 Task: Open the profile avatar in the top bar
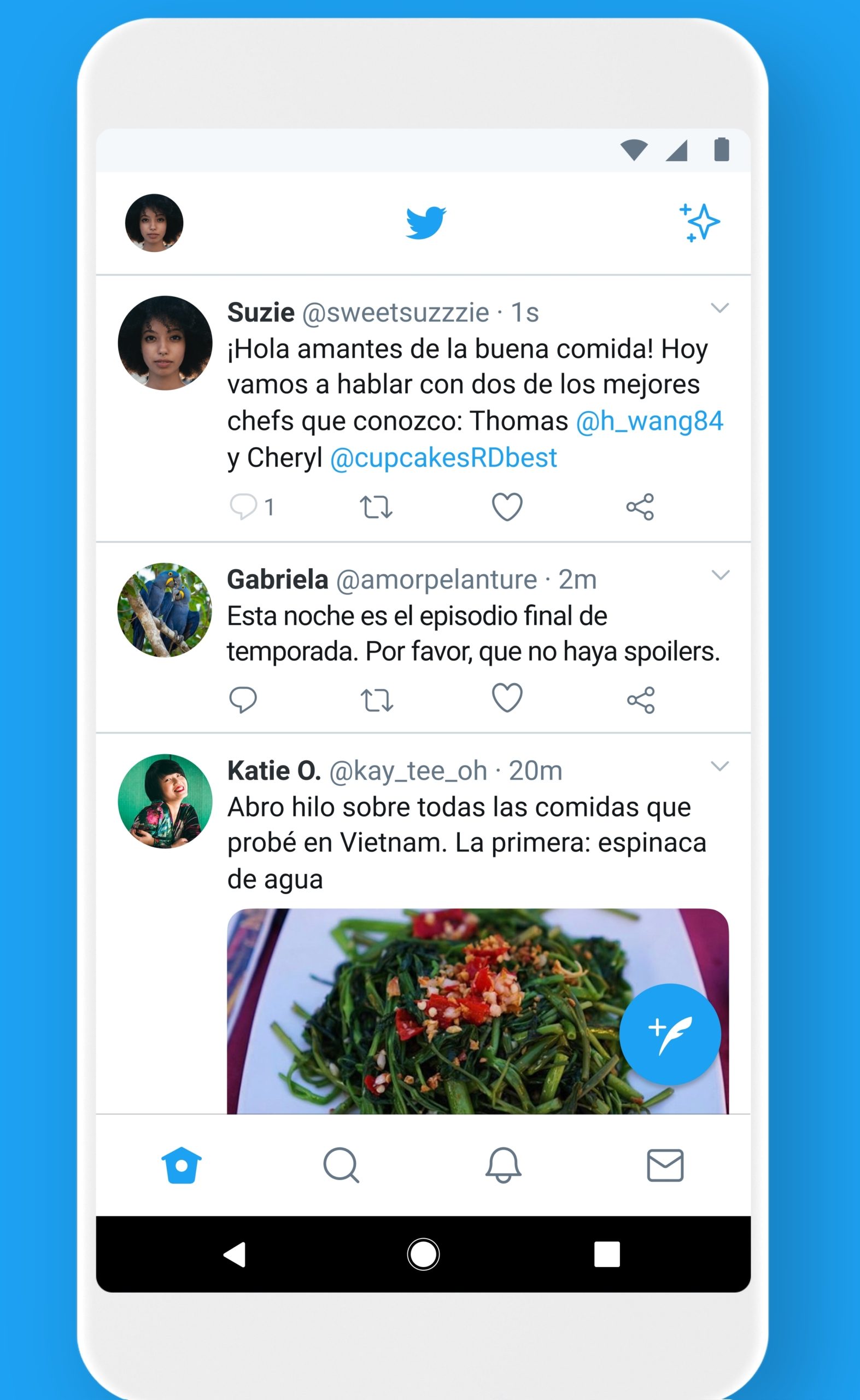click(154, 223)
